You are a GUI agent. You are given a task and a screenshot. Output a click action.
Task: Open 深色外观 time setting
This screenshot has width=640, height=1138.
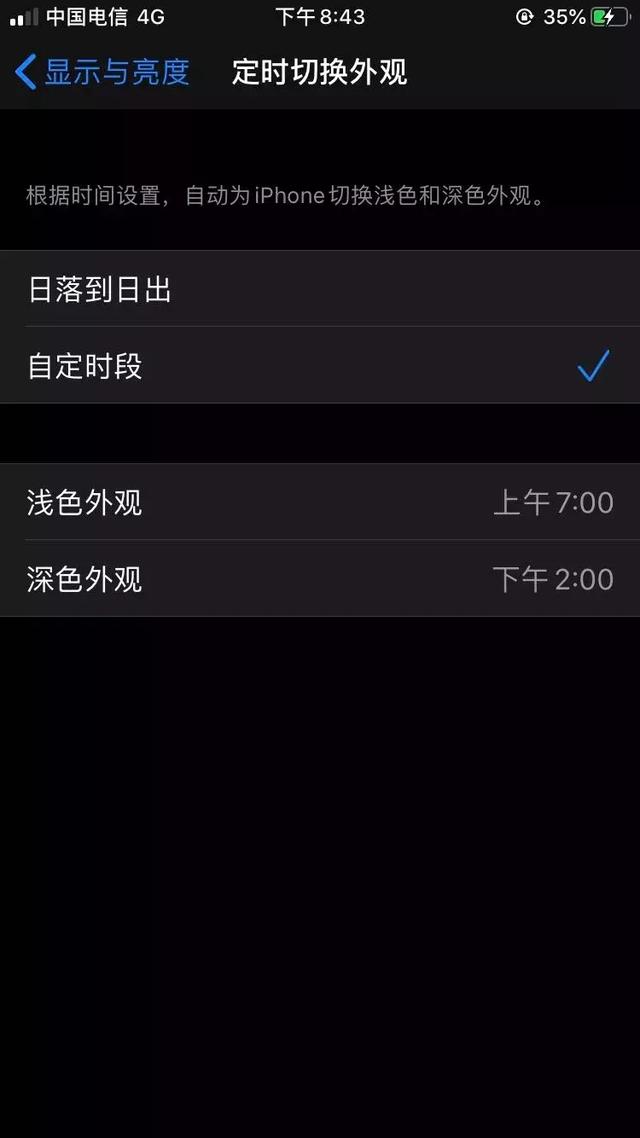[x=320, y=579]
